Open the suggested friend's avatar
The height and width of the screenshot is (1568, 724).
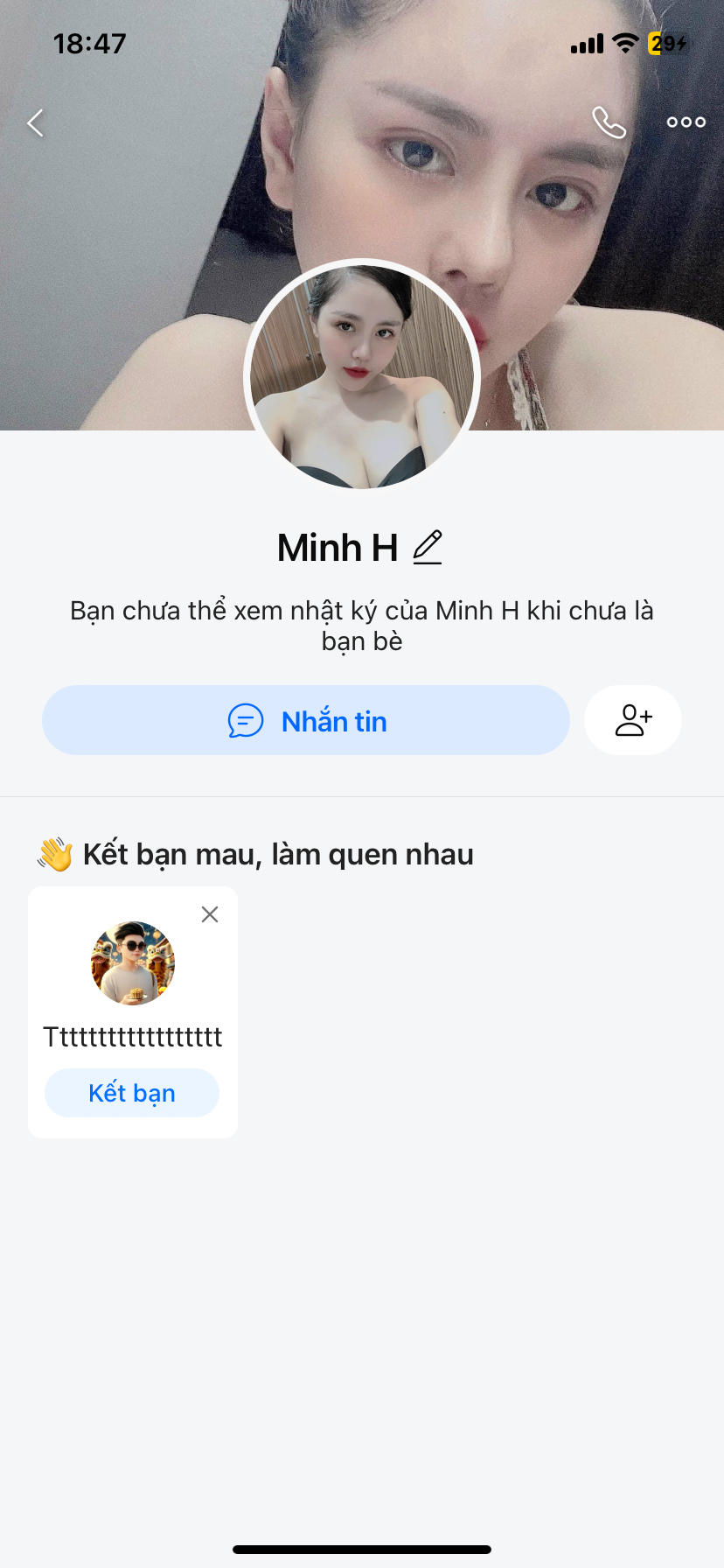point(133,962)
